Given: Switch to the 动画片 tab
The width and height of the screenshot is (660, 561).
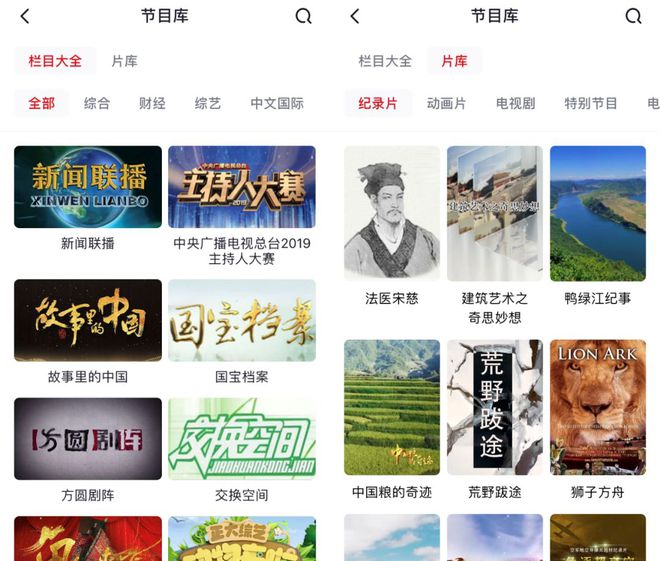Looking at the screenshot, I should pyautogui.click(x=446, y=103).
